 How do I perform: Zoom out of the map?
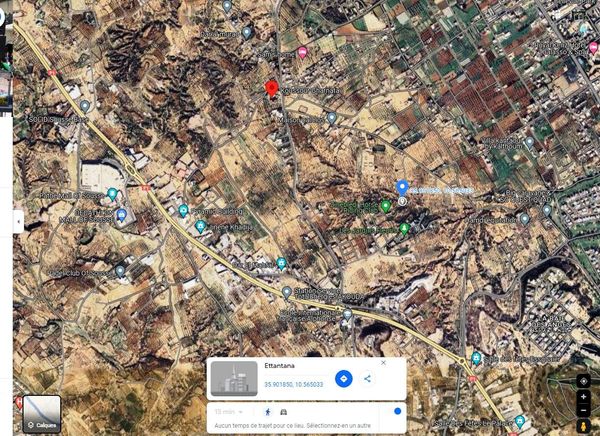(x=583, y=411)
